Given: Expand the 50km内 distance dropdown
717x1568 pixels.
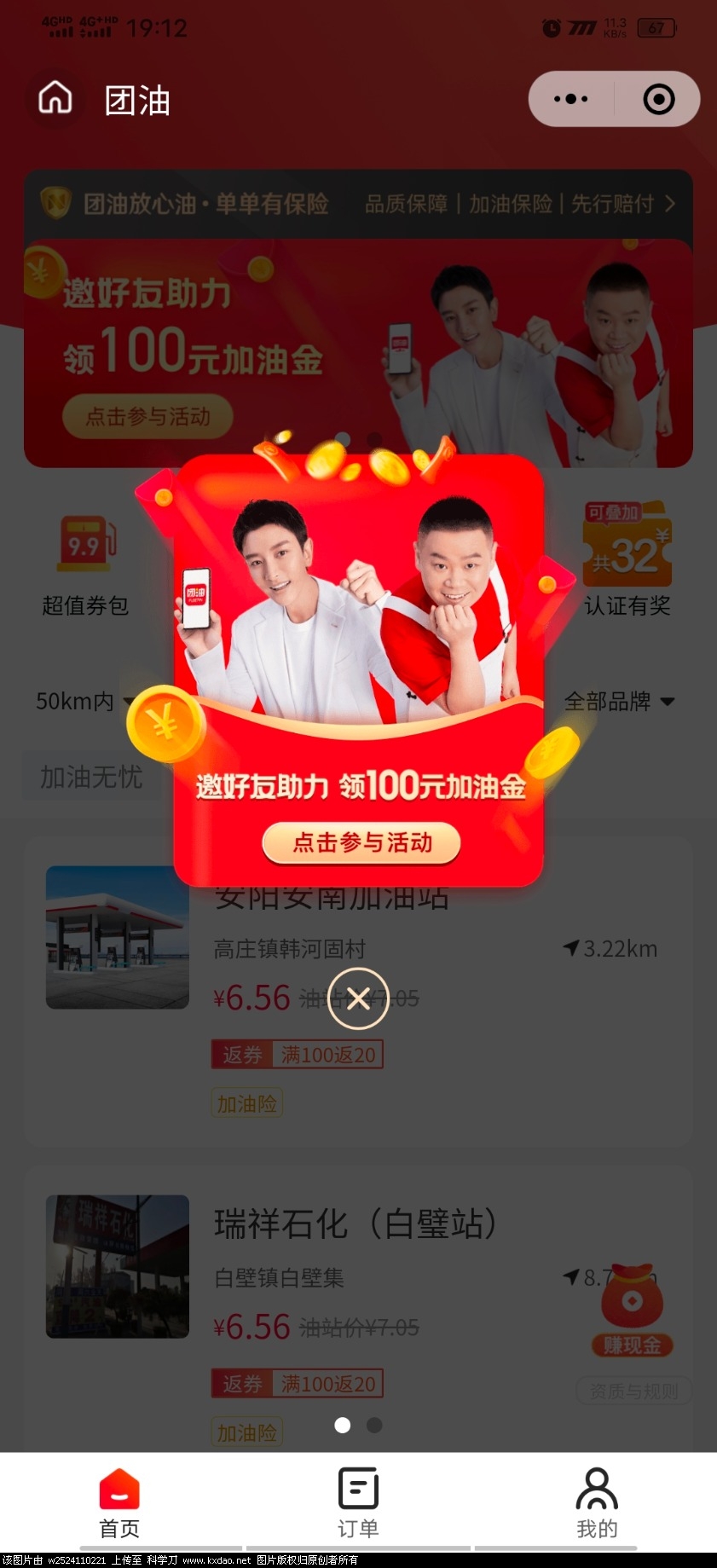Looking at the screenshot, I should pyautogui.click(x=84, y=702).
